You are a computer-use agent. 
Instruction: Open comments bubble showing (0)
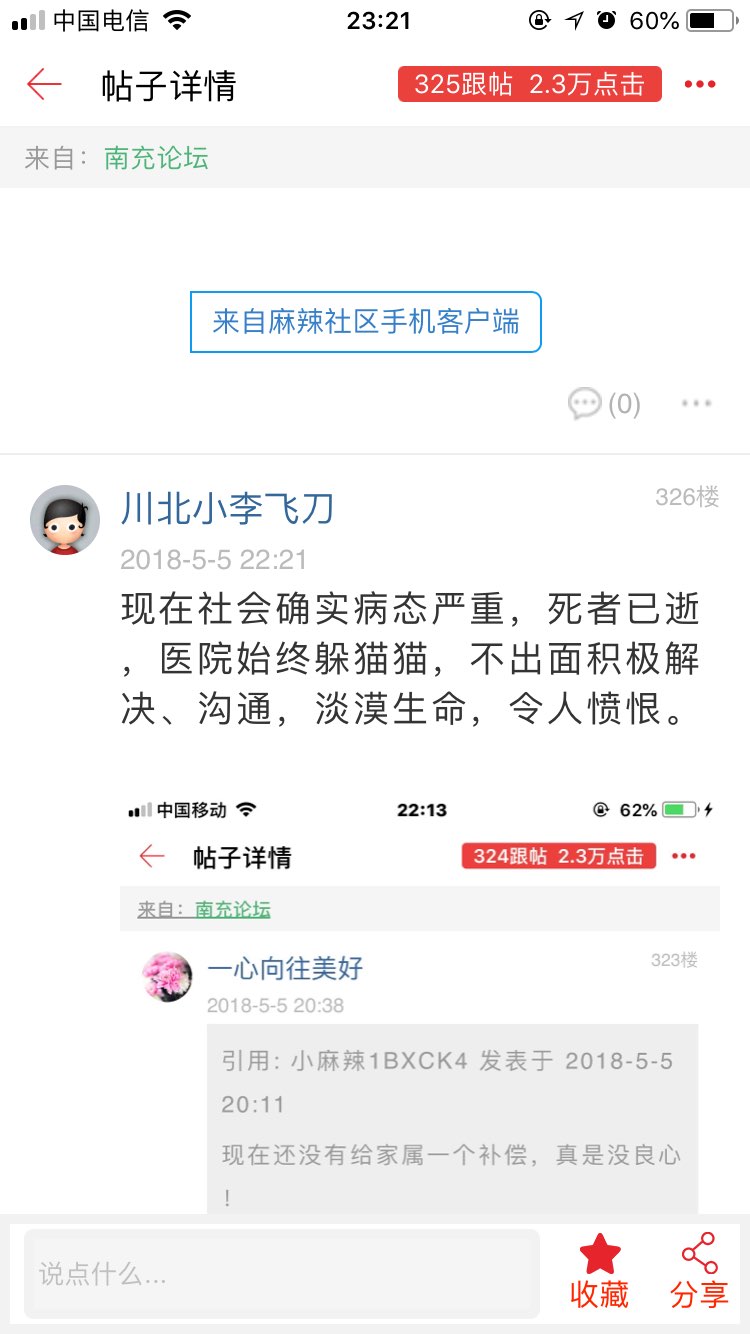(x=604, y=404)
